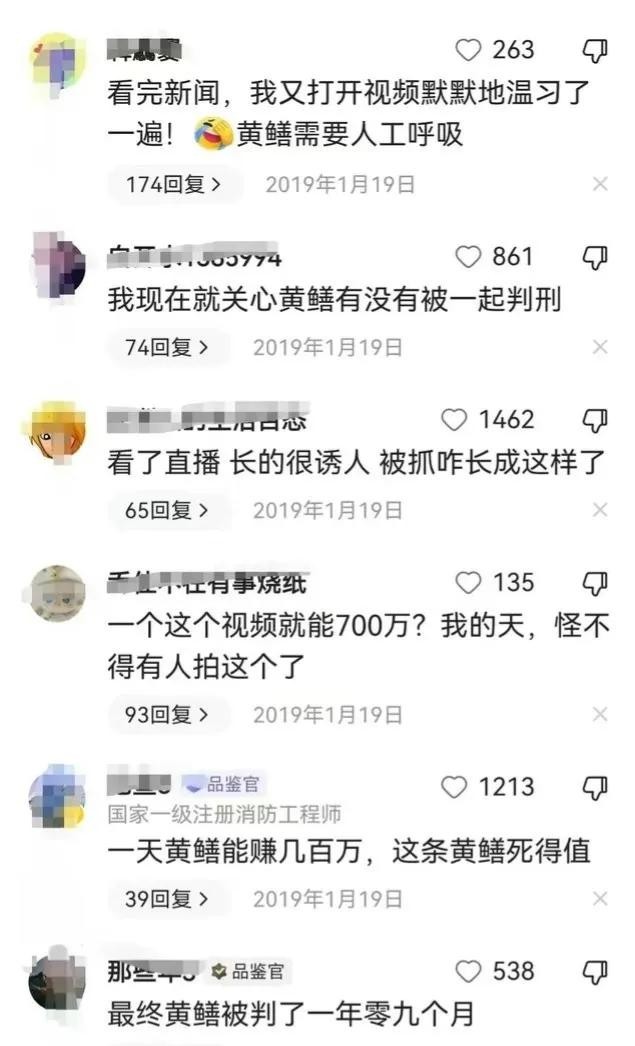This screenshot has width=635, height=1046.
Task: Expand the 174回复 replies
Action: click(x=168, y=184)
